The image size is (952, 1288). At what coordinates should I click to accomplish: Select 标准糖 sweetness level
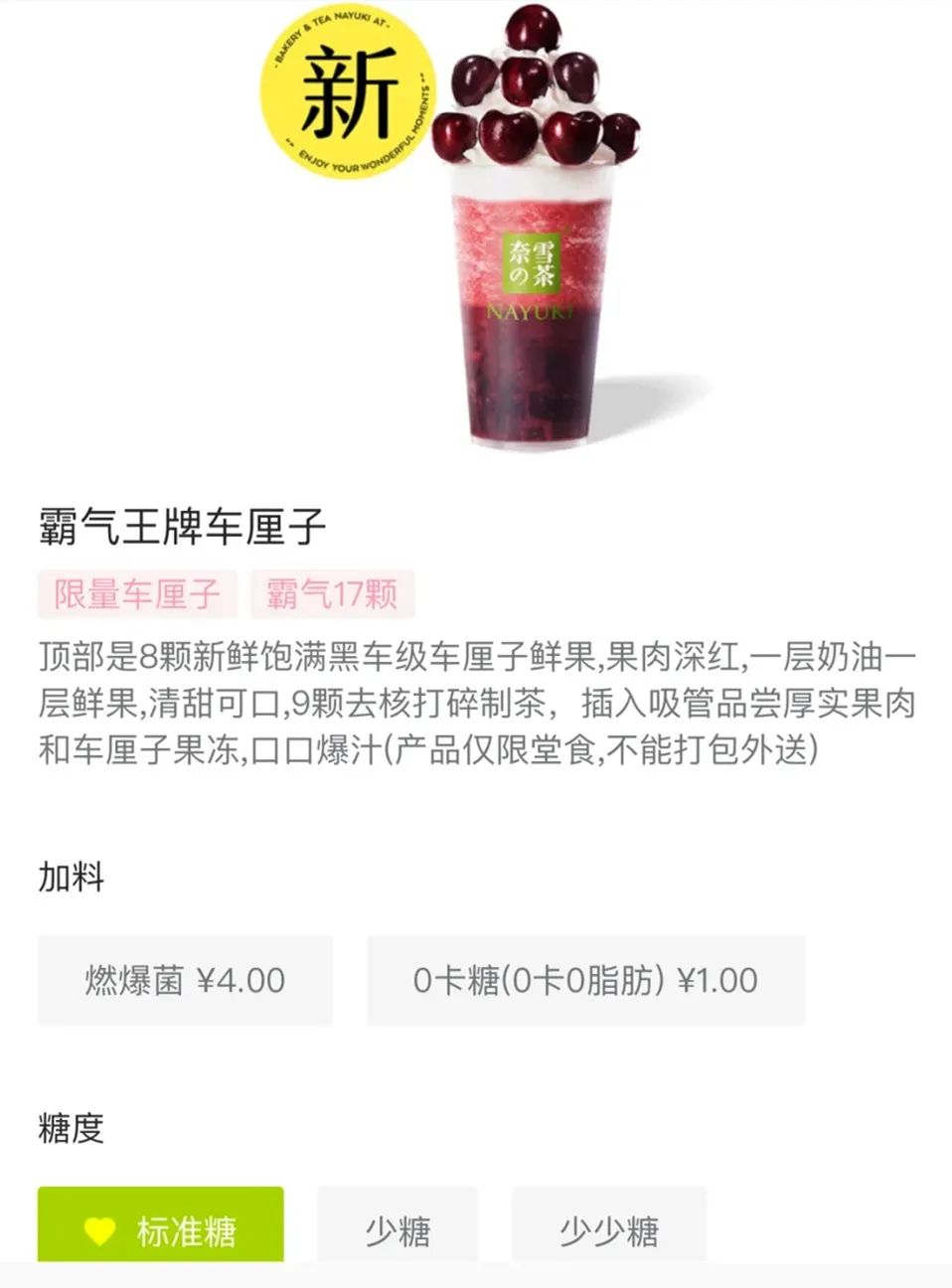(x=161, y=1230)
